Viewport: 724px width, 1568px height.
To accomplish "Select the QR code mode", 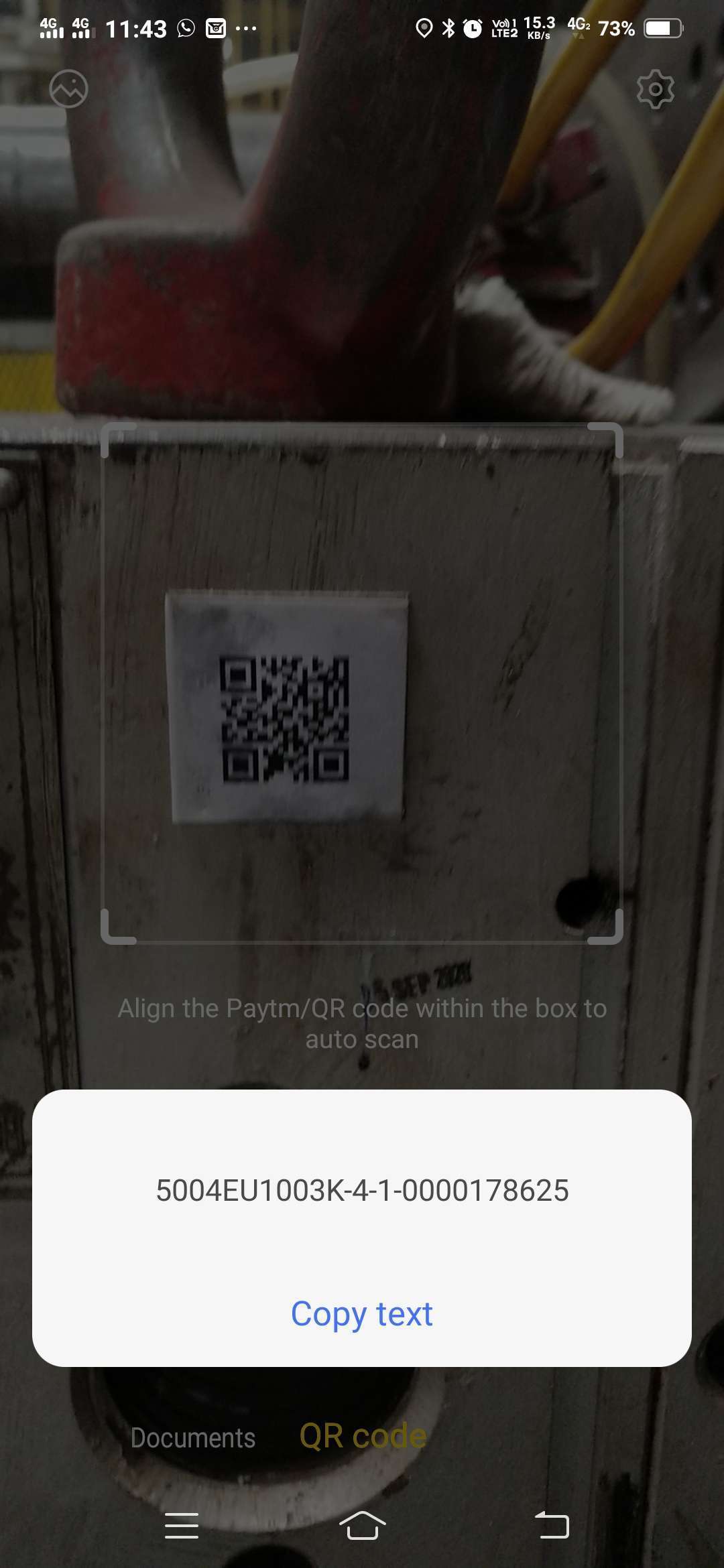I will tap(363, 1436).
